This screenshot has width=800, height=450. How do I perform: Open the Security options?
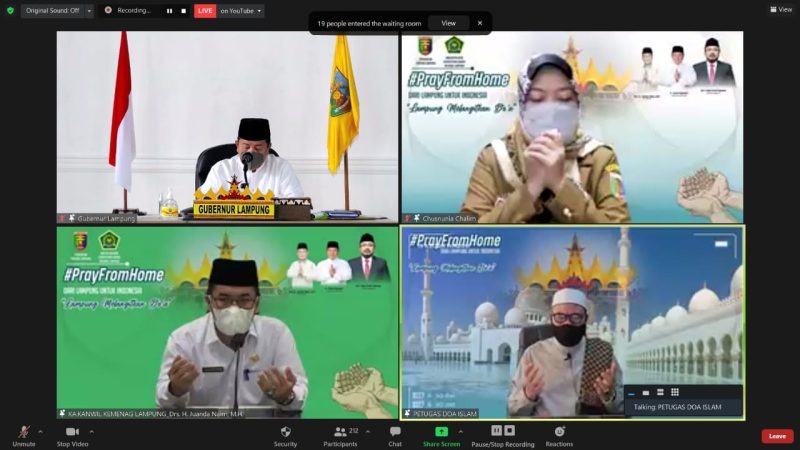click(285, 435)
